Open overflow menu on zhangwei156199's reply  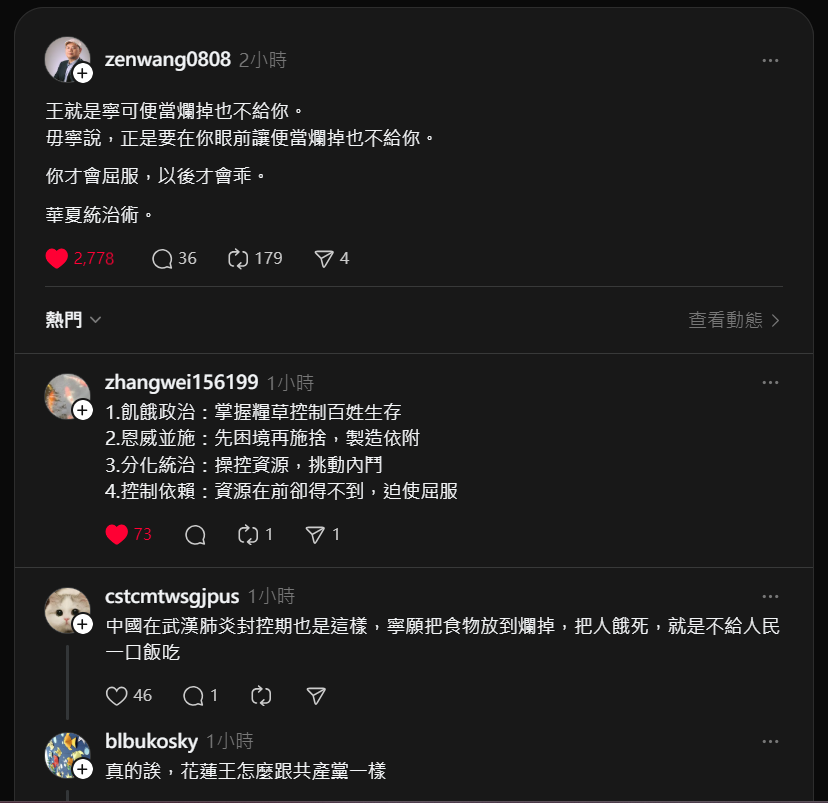769,382
